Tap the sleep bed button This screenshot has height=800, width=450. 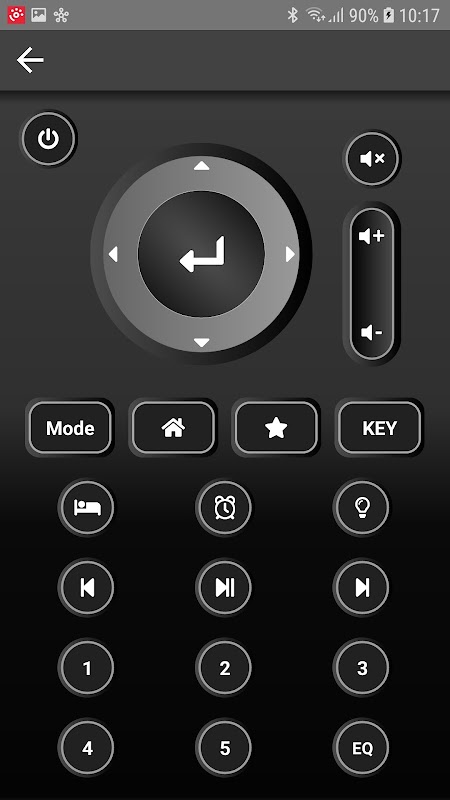pos(87,508)
